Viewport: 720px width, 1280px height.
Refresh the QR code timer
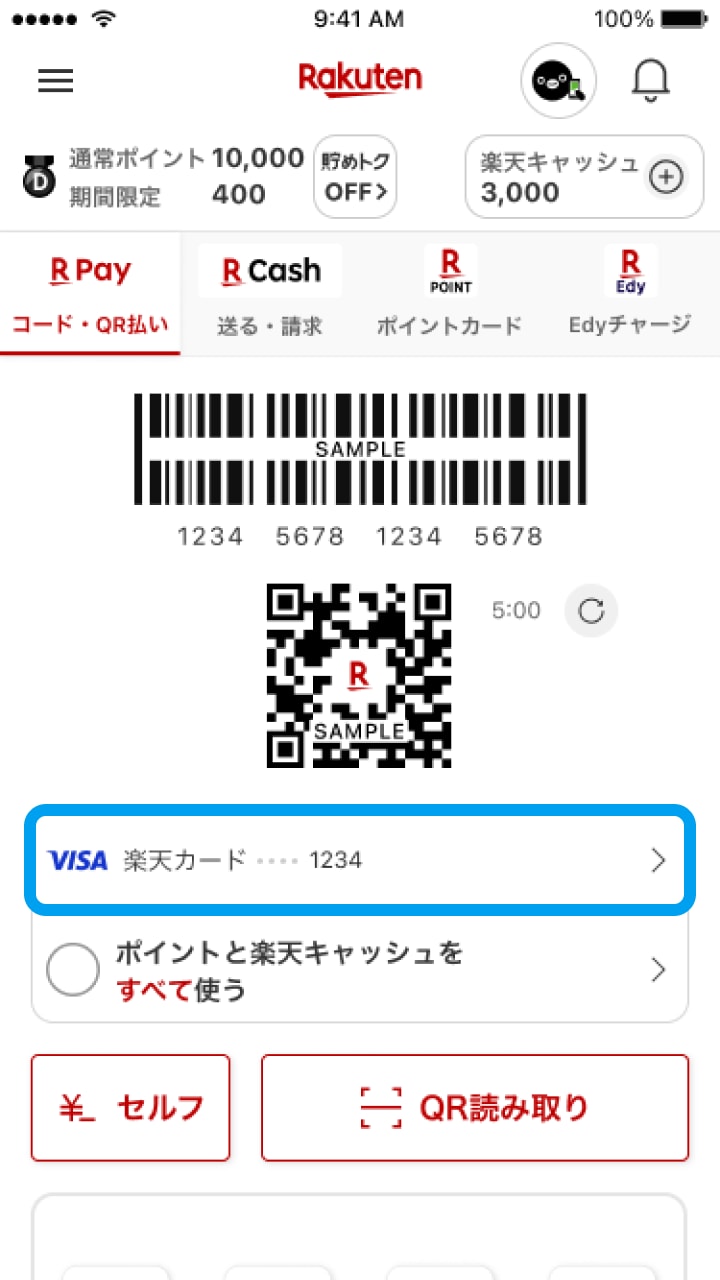click(x=591, y=611)
